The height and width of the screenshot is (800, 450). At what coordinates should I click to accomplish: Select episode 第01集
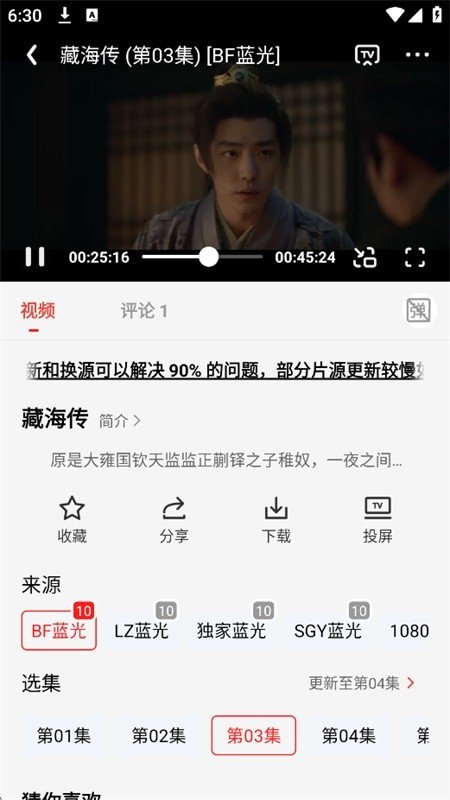click(x=64, y=736)
